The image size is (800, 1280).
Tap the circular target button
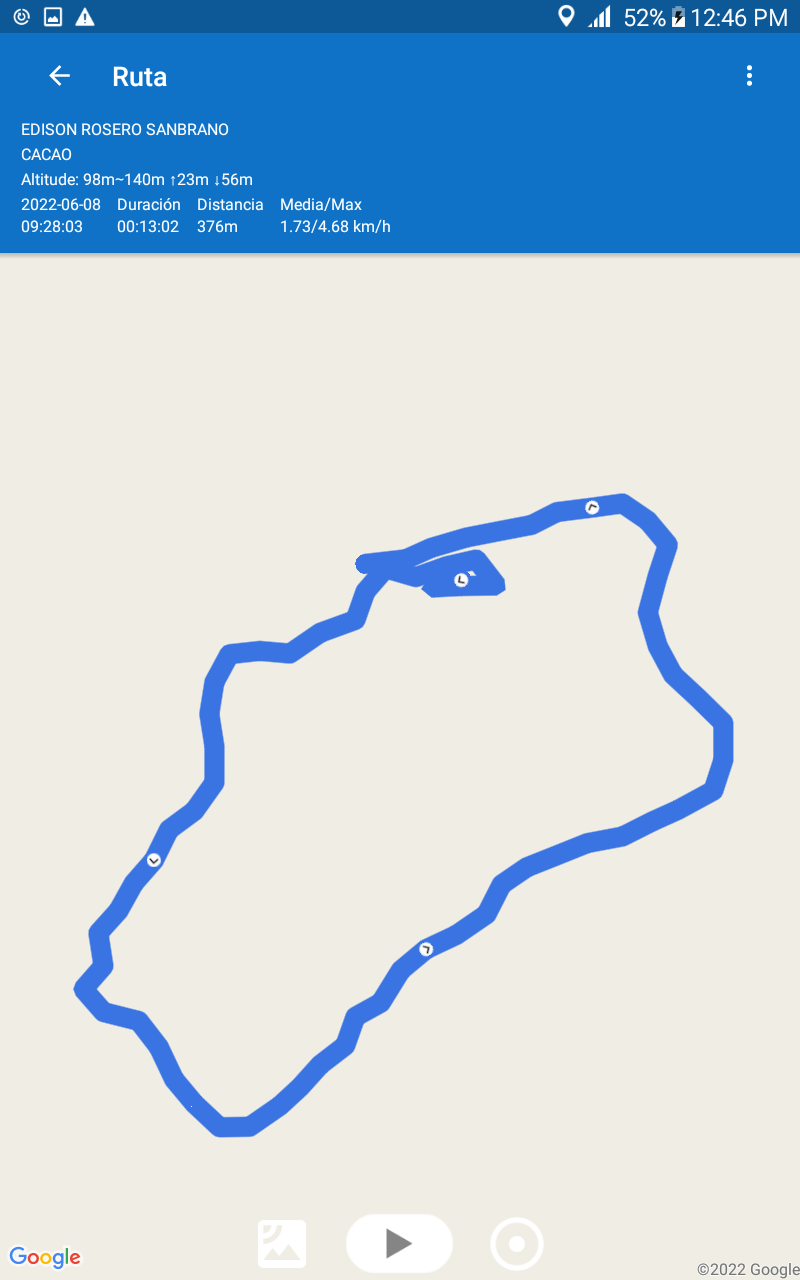[x=517, y=1244]
